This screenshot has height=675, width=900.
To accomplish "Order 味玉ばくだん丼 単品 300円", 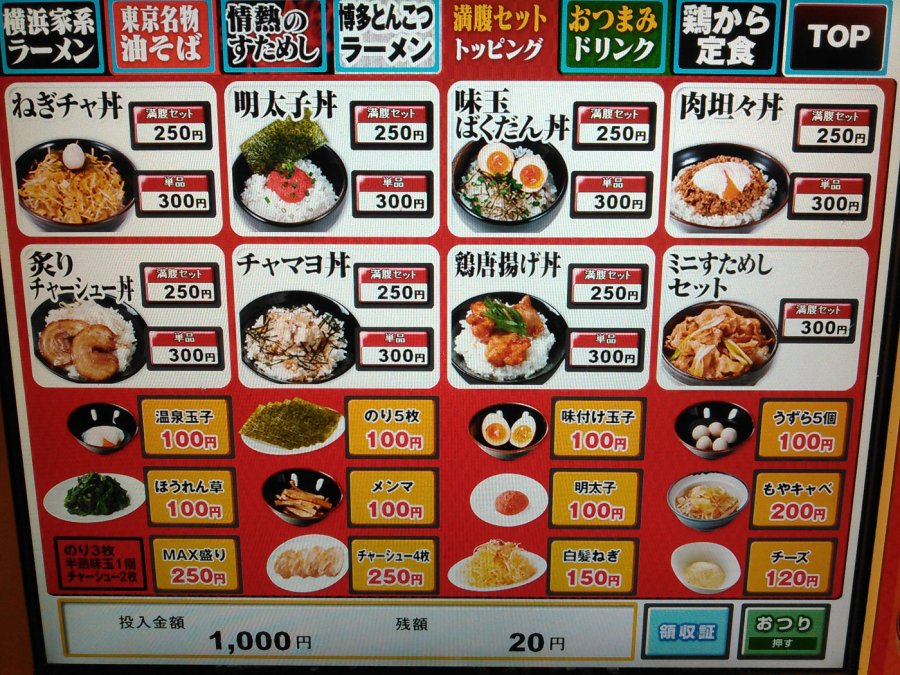I will (612, 195).
